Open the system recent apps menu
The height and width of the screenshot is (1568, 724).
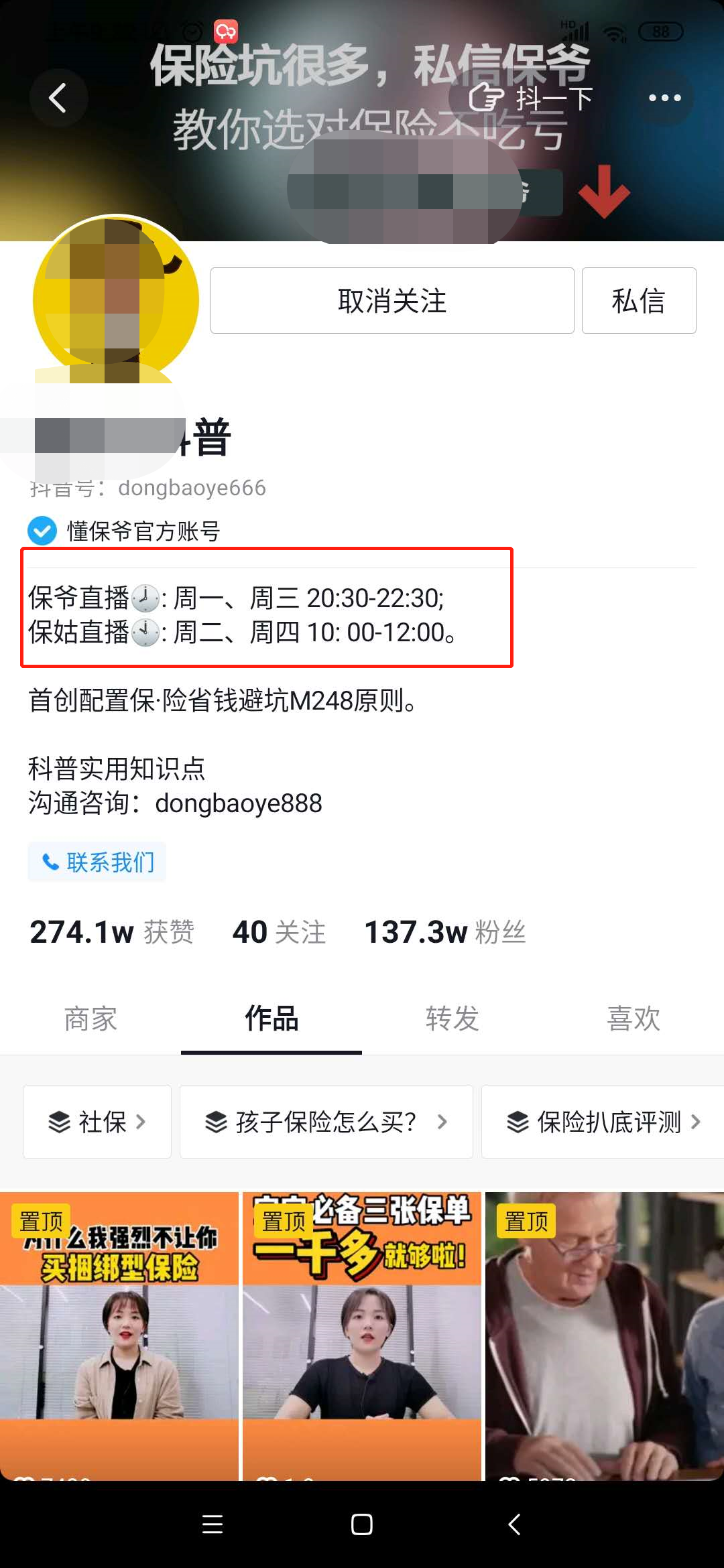click(213, 1524)
